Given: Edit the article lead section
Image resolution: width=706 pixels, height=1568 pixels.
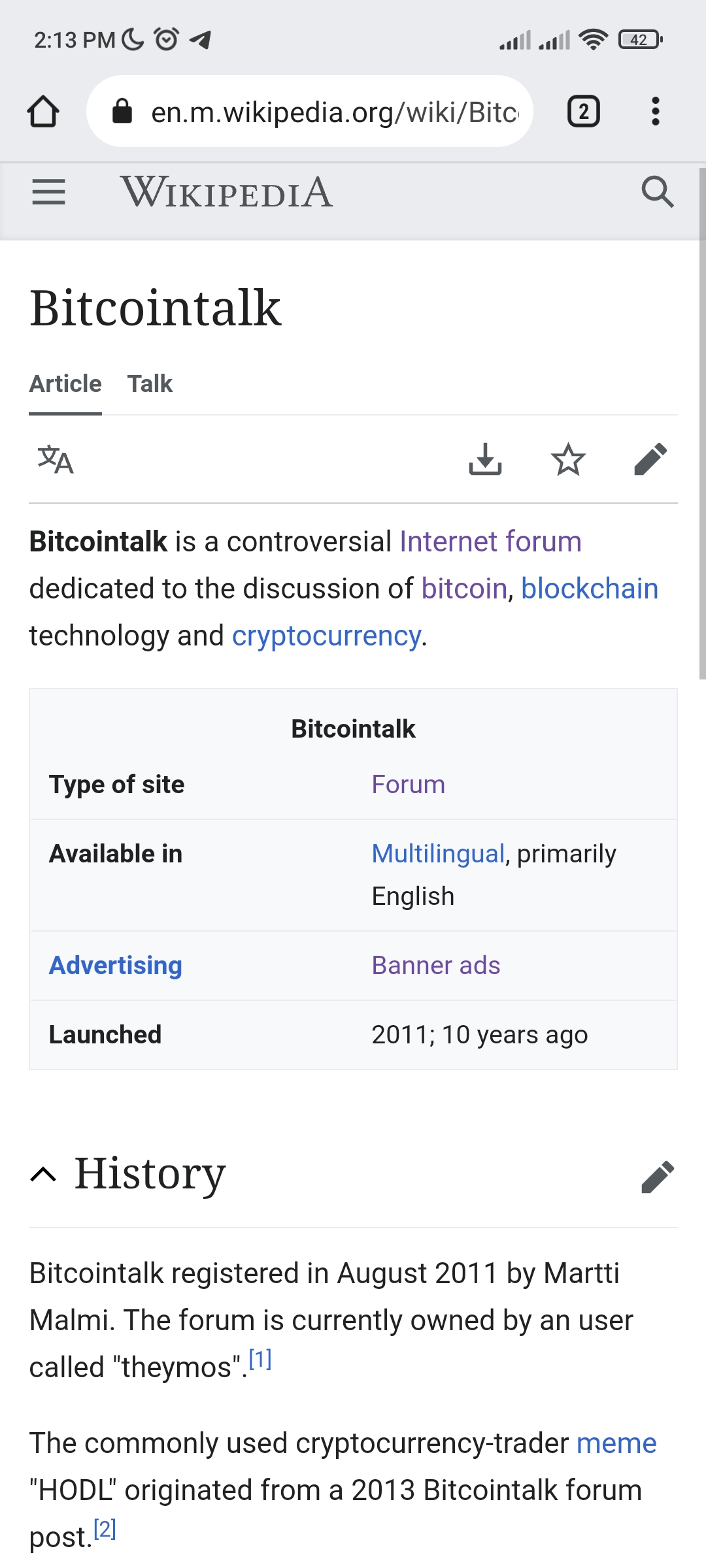Looking at the screenshot, I should coord(650,459).
